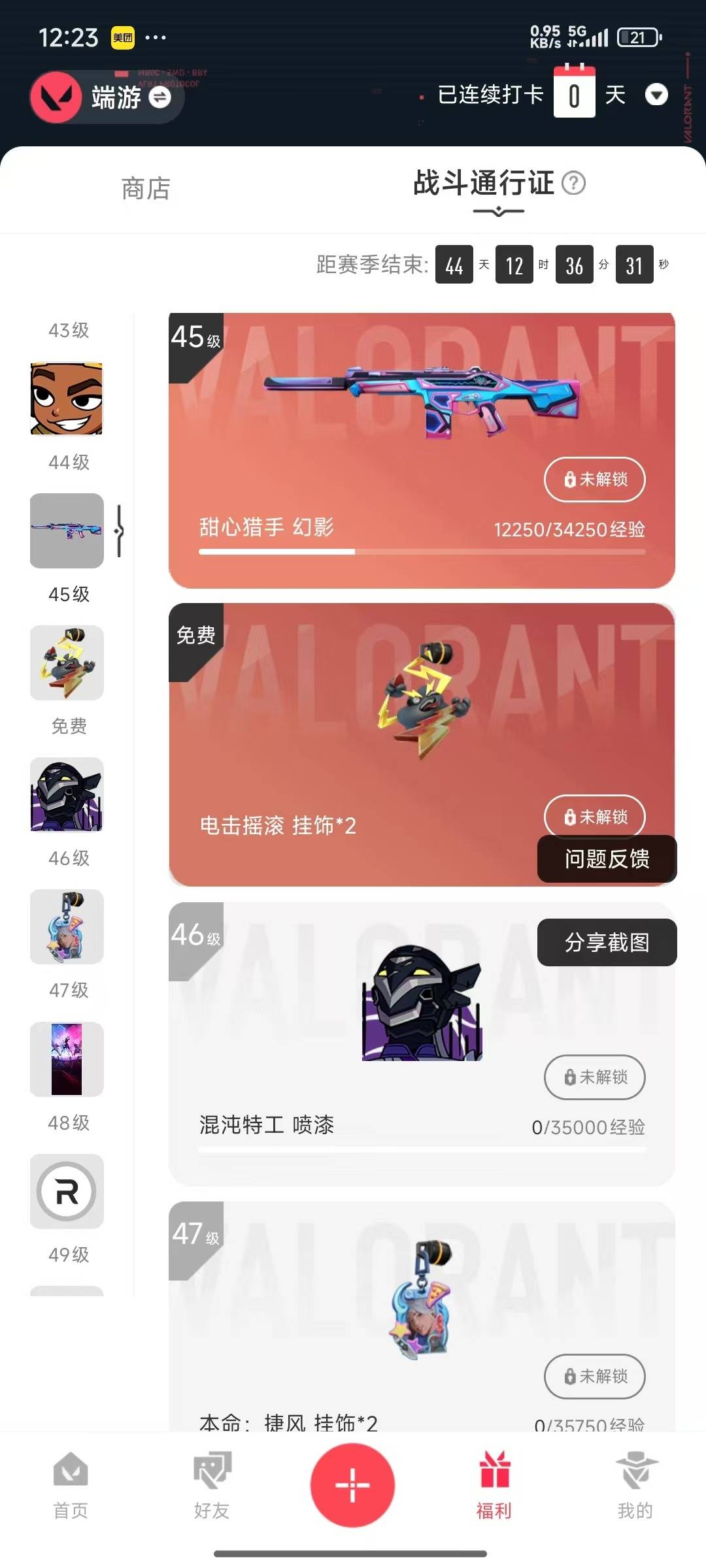Expand the dropdown arrow next to the check-in streak
This screenshot has height=1568, width=706.
pyautogui.click(x=658, y=95)
